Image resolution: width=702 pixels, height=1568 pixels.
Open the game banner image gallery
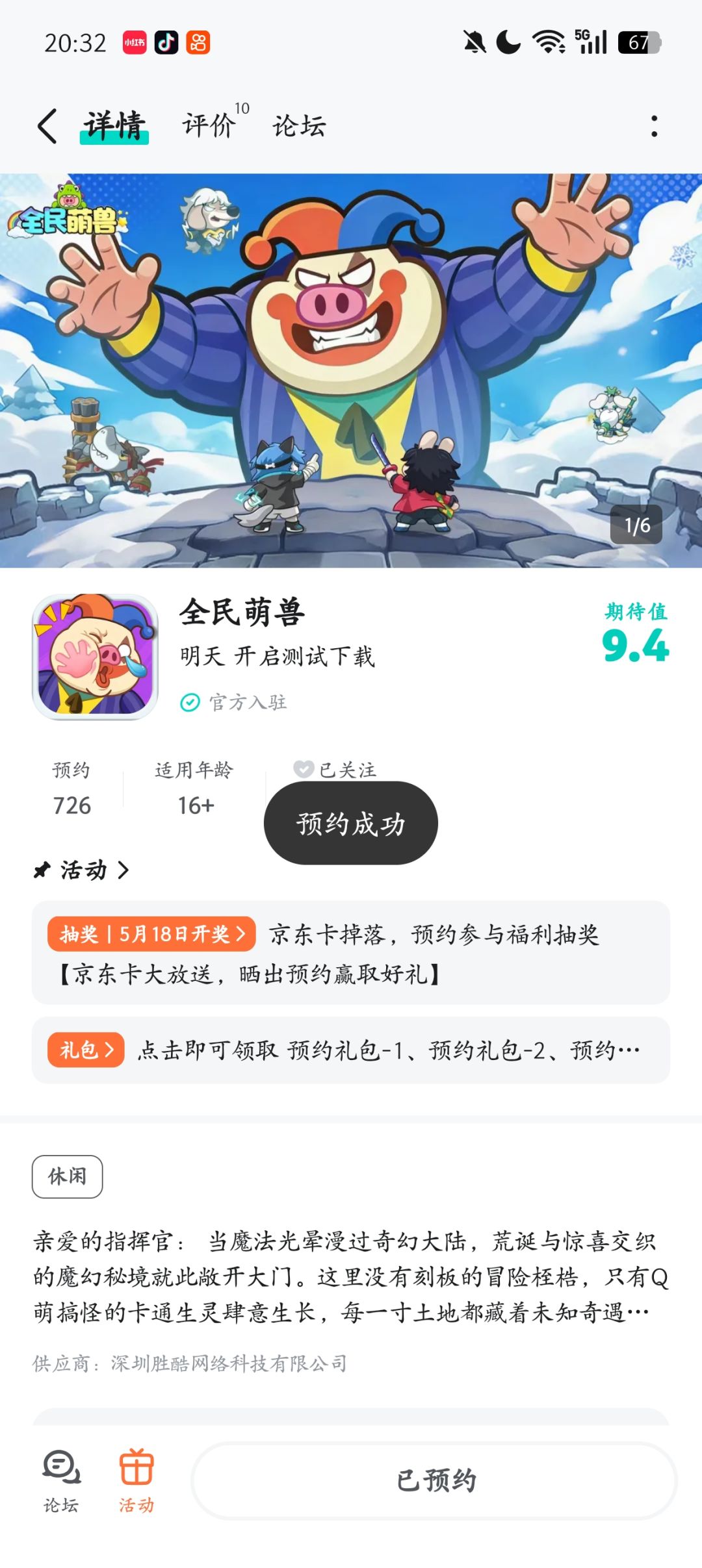click(x=351, y=370)
